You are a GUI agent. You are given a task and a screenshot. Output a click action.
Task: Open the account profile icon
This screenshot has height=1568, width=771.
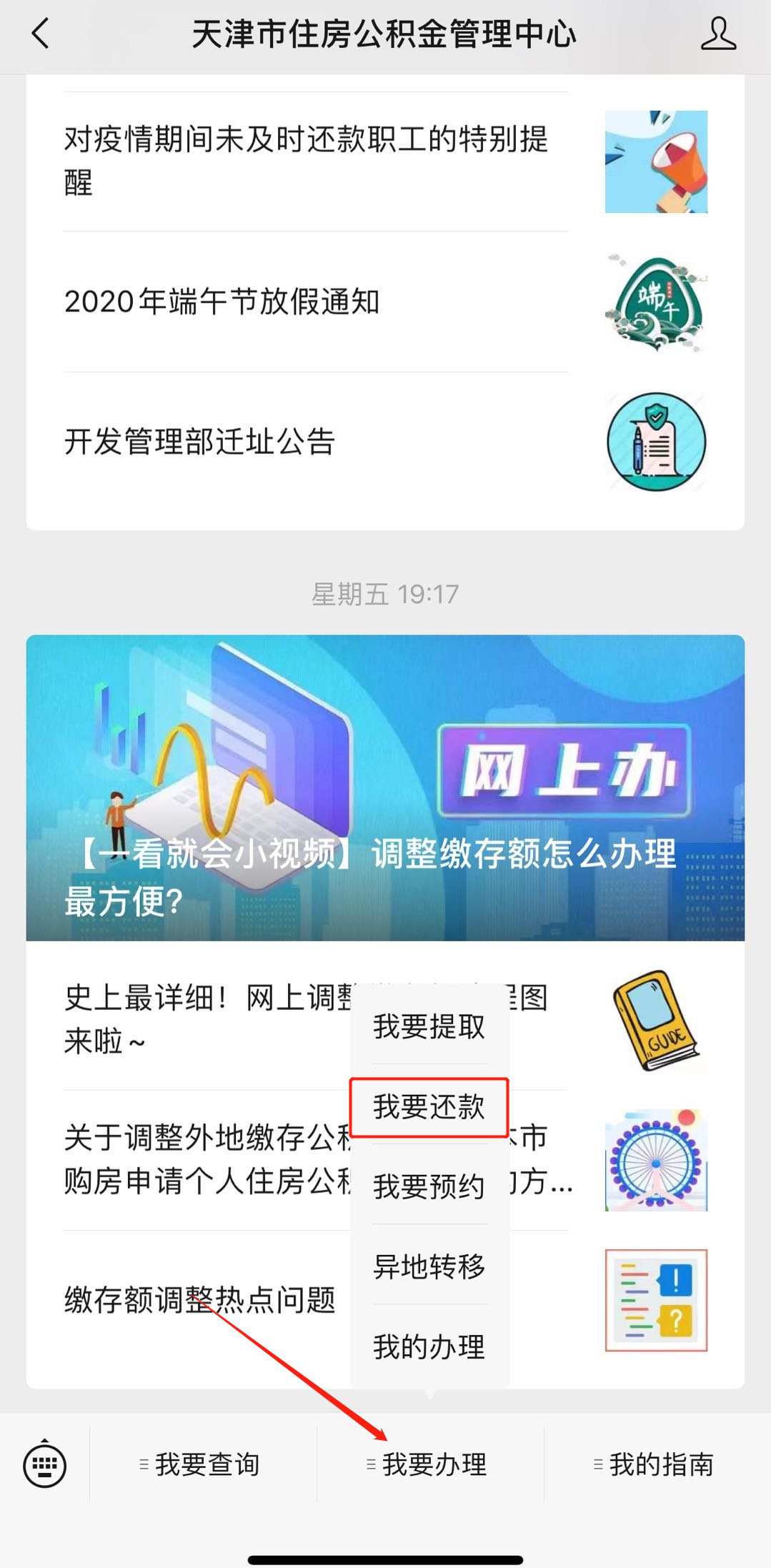pyautogui.click(x=717, y=34)
